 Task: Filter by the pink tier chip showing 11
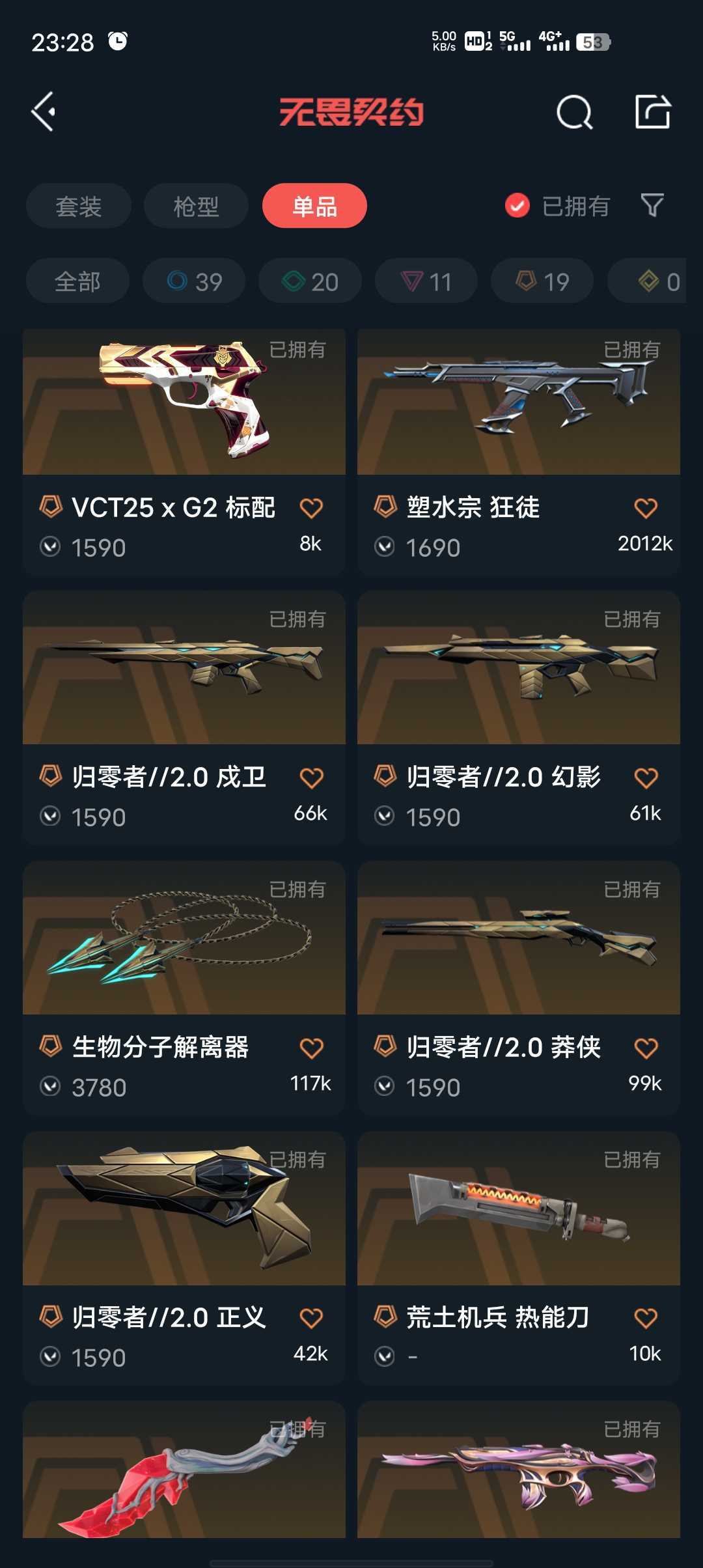coord(426,281)
